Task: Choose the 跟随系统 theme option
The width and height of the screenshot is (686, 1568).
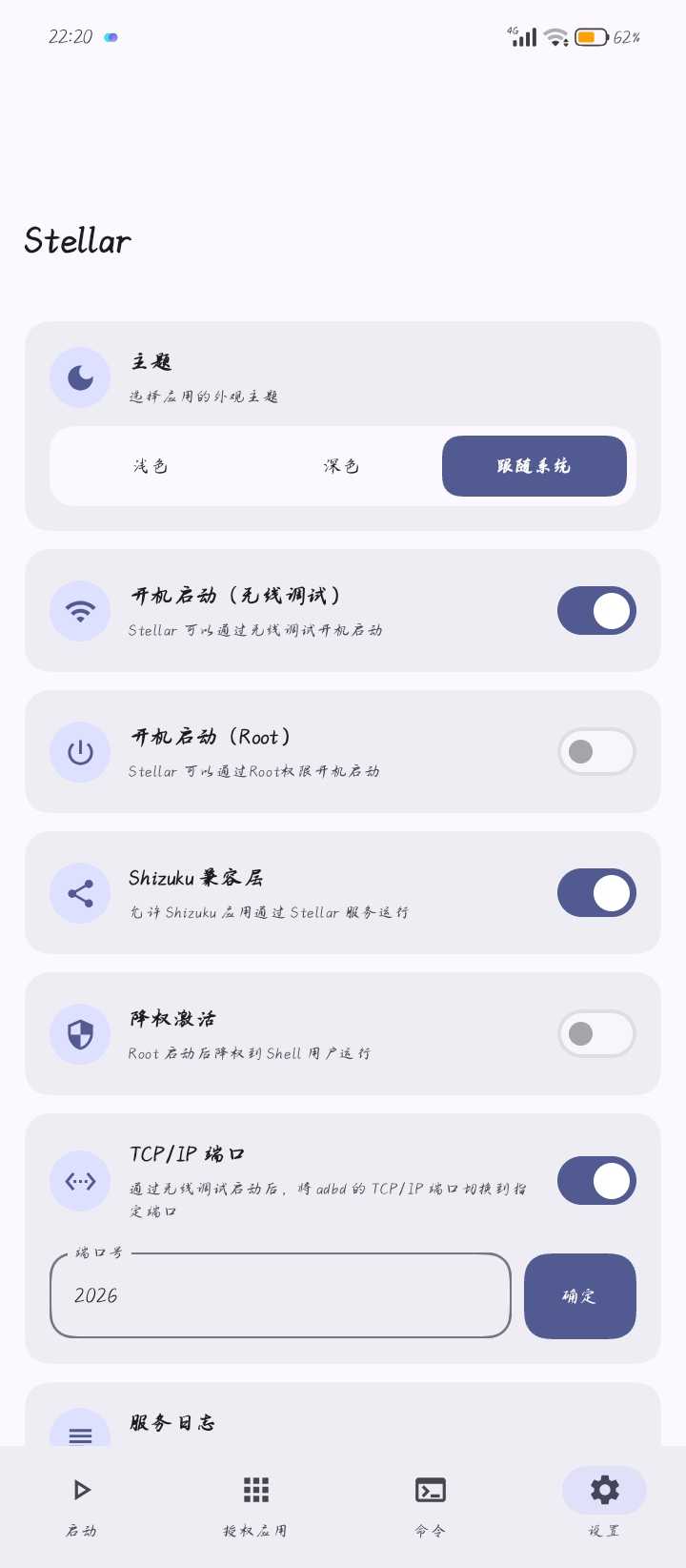Action: pyautogui.click(x=534, y=466)
